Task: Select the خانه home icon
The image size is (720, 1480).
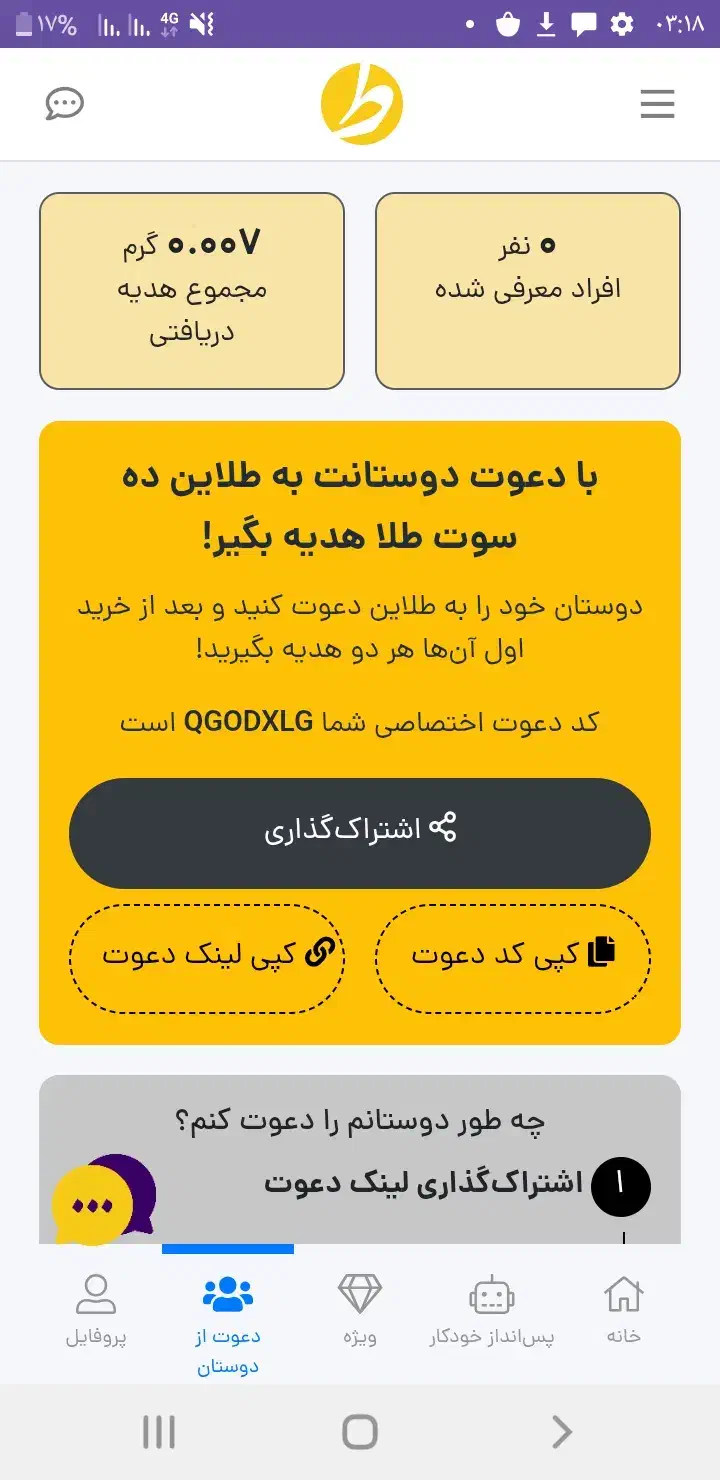Action: point(623,1294)
